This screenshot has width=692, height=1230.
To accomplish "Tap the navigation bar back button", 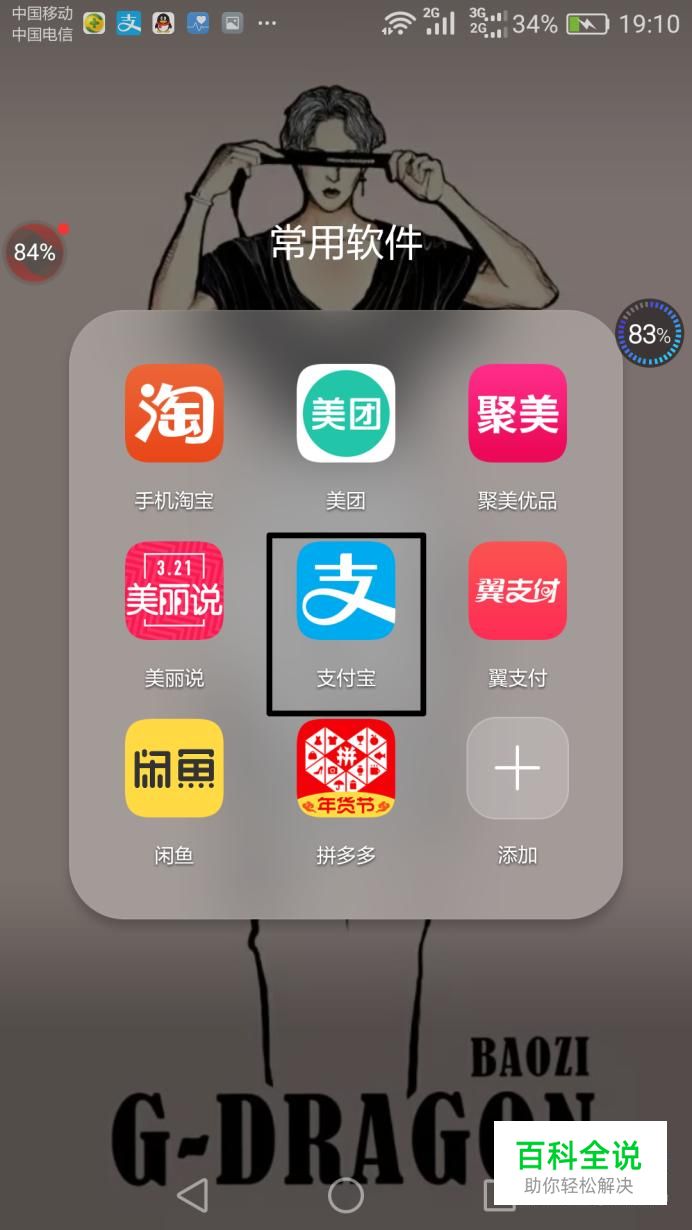I will (x=192, y=1194).
